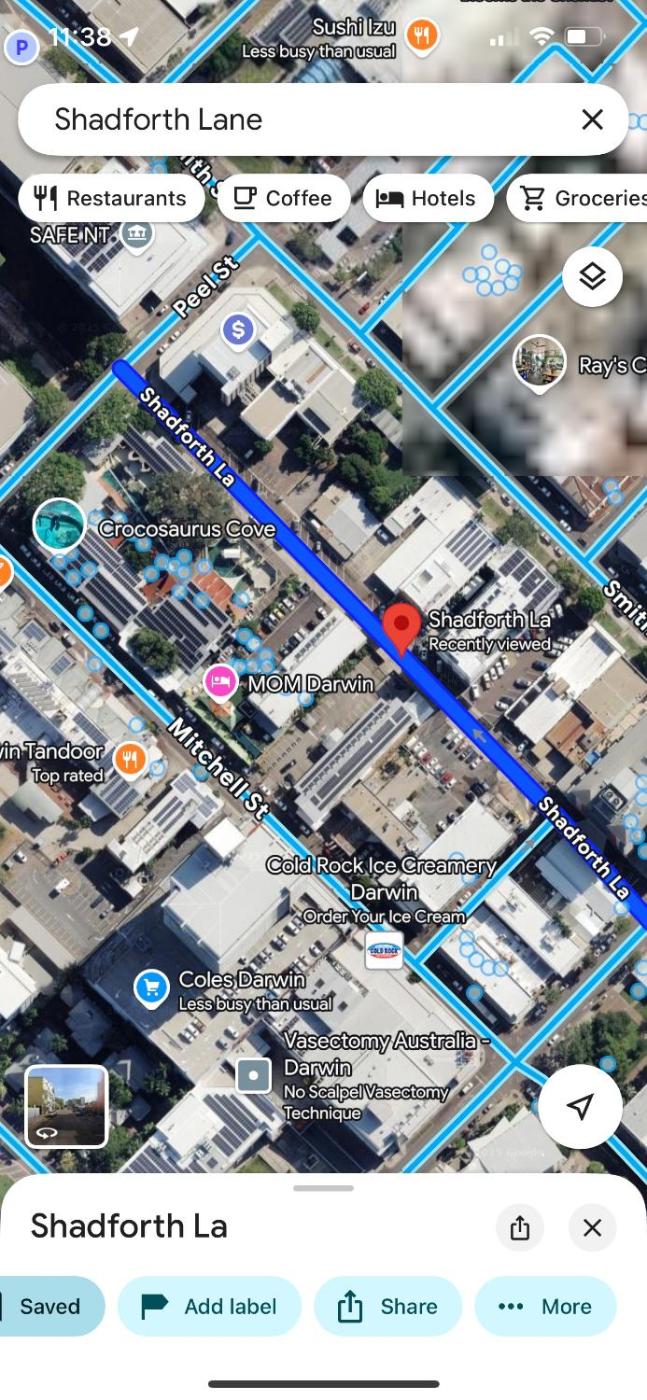Image resolution: width=647 pixels, height=1400 pixels.
Task: Open the Sushi Izu restaurant marker
Action: [x=422, y=36]
